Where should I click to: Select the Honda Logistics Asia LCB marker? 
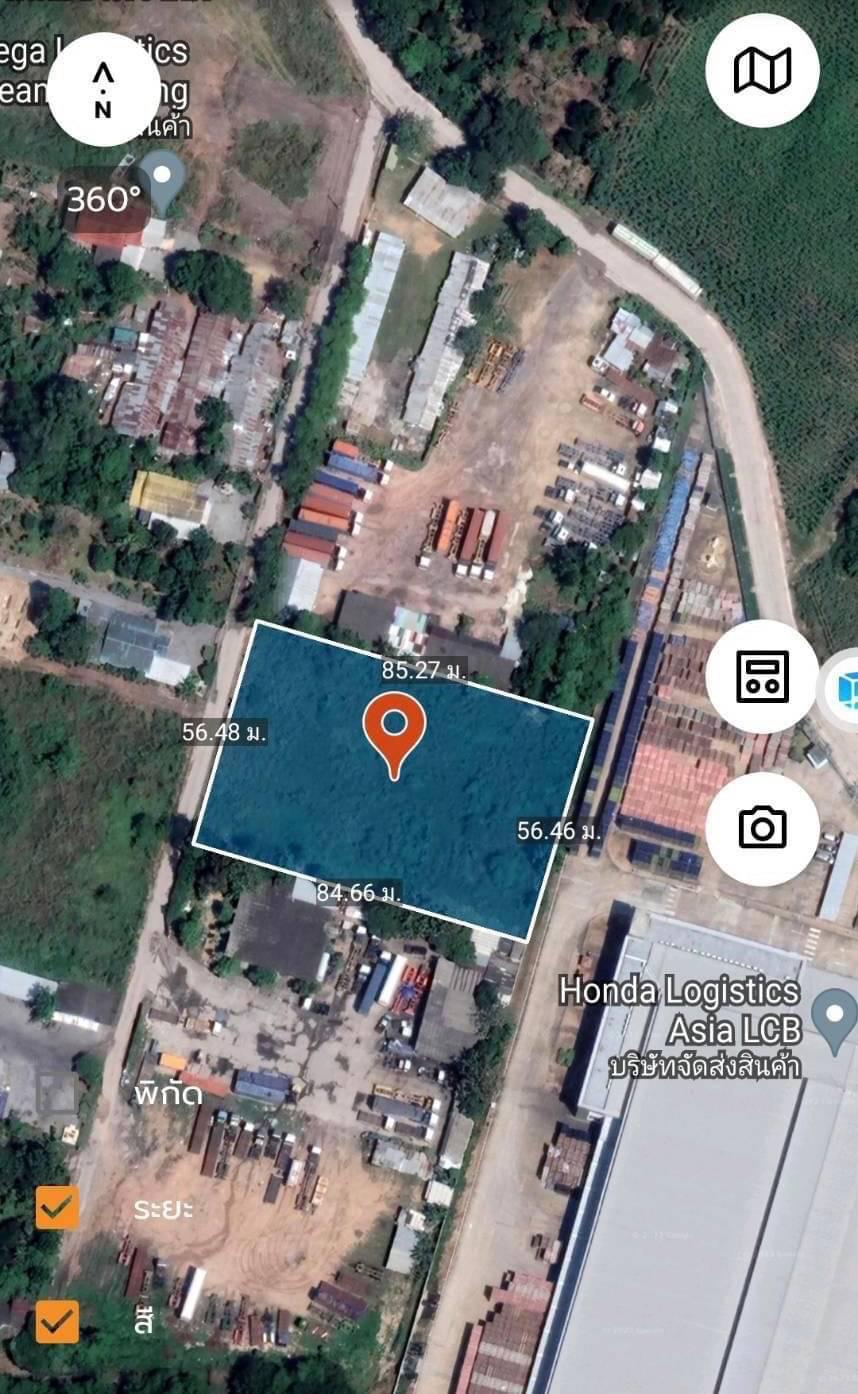832,1016
